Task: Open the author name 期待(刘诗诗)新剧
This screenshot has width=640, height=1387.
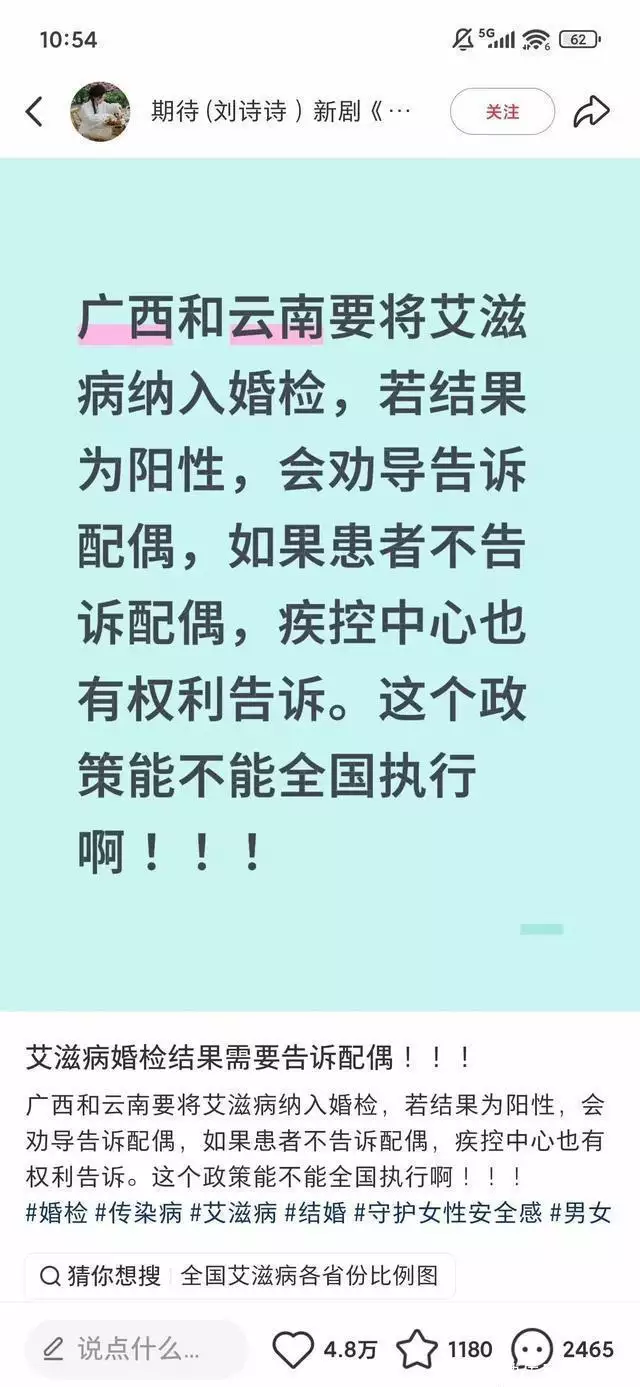Action: coord(281,111)
